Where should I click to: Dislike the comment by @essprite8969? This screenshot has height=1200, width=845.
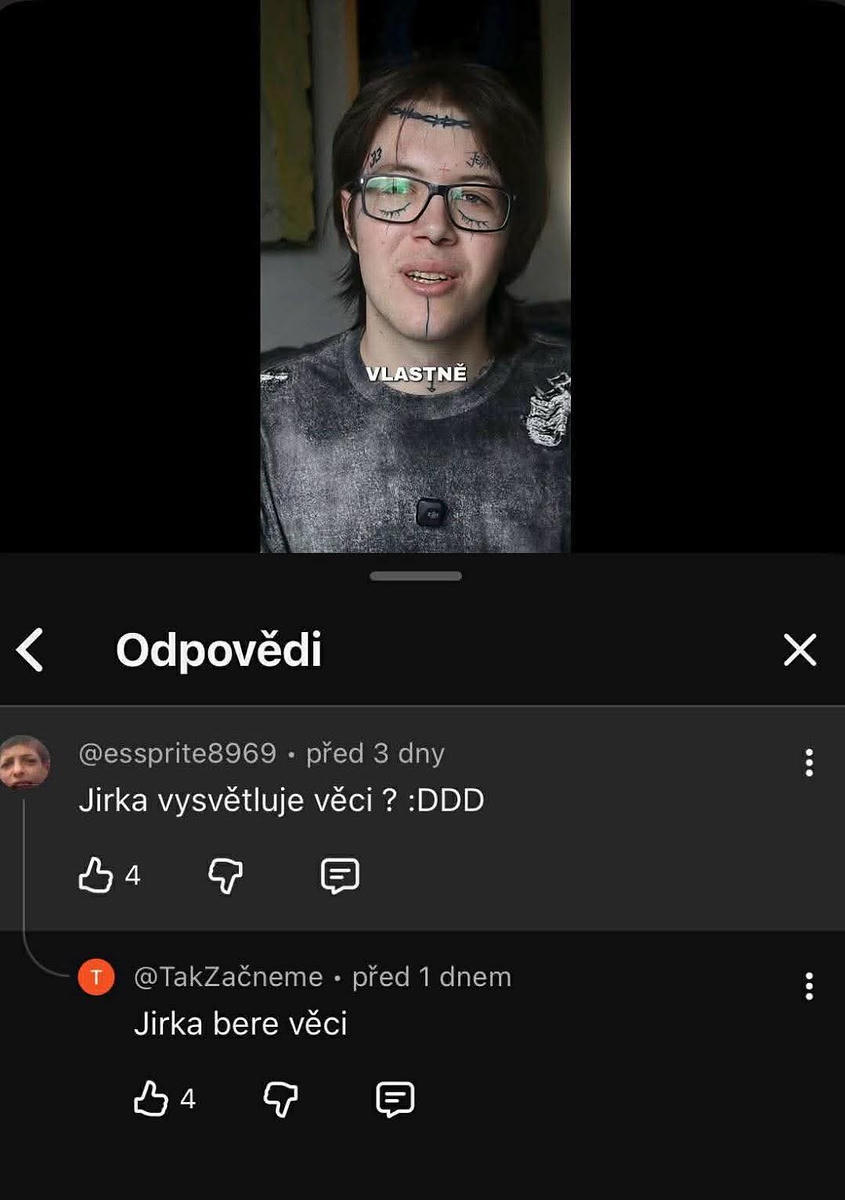pos(226,876)
